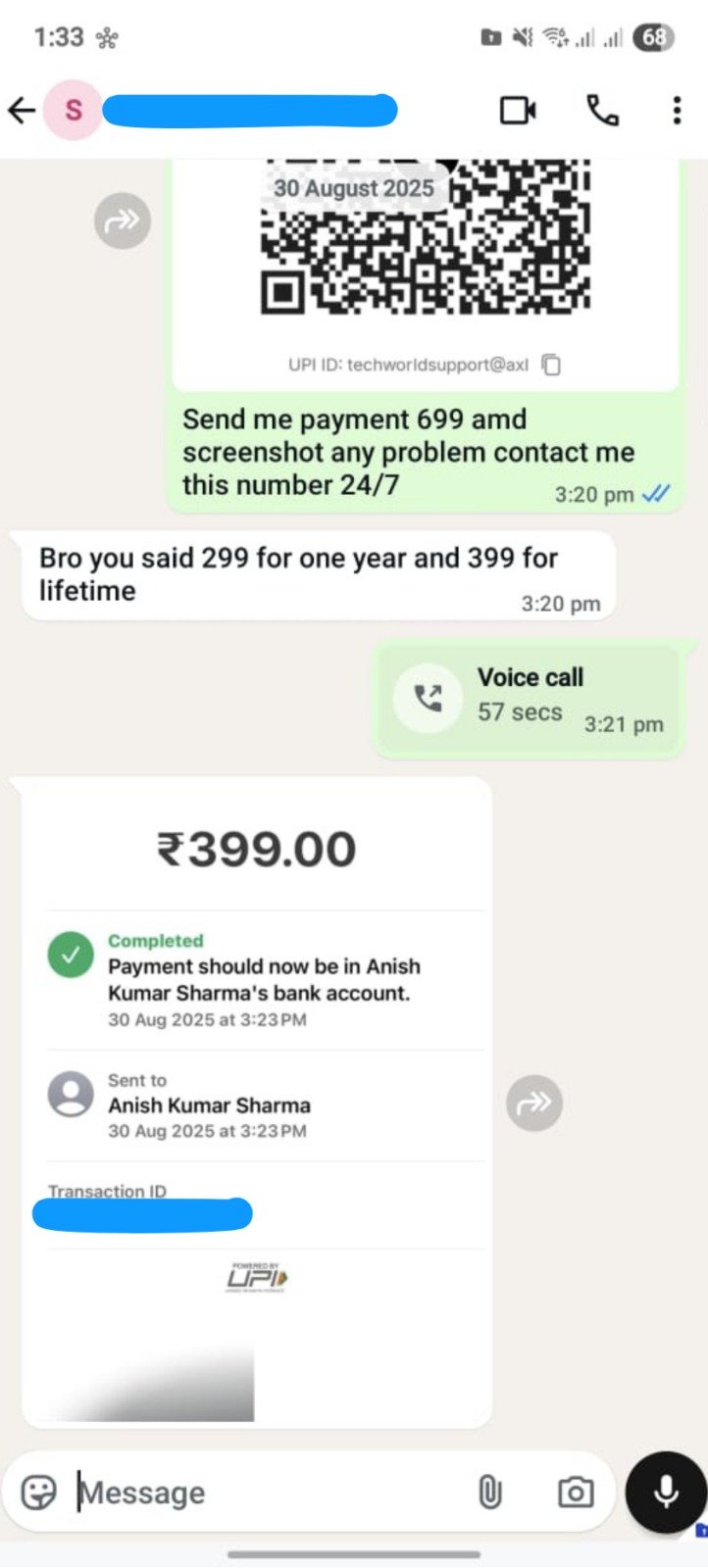Focus the Message text field
Screen dimensions: 708x1568
point(265,1493)
